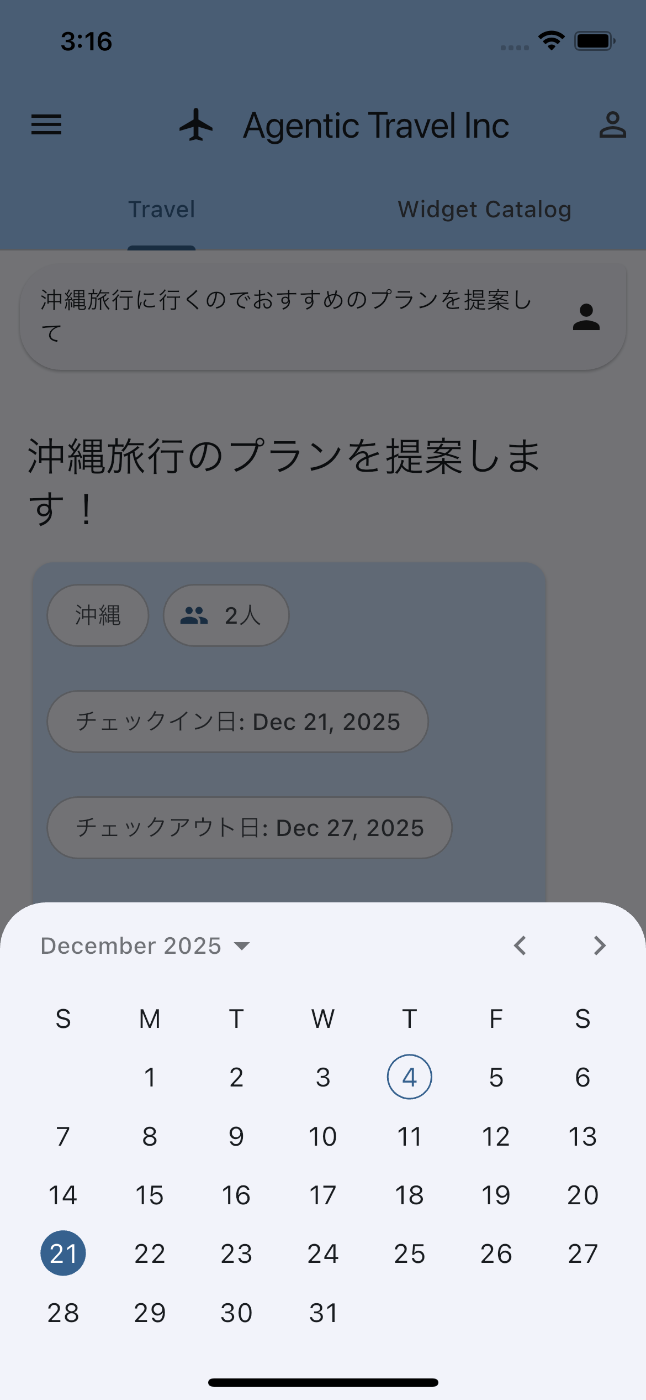Screen dimensions: 646x1400
Task: Select December 6 in the calendar
Action: (x=583, y=1078)
